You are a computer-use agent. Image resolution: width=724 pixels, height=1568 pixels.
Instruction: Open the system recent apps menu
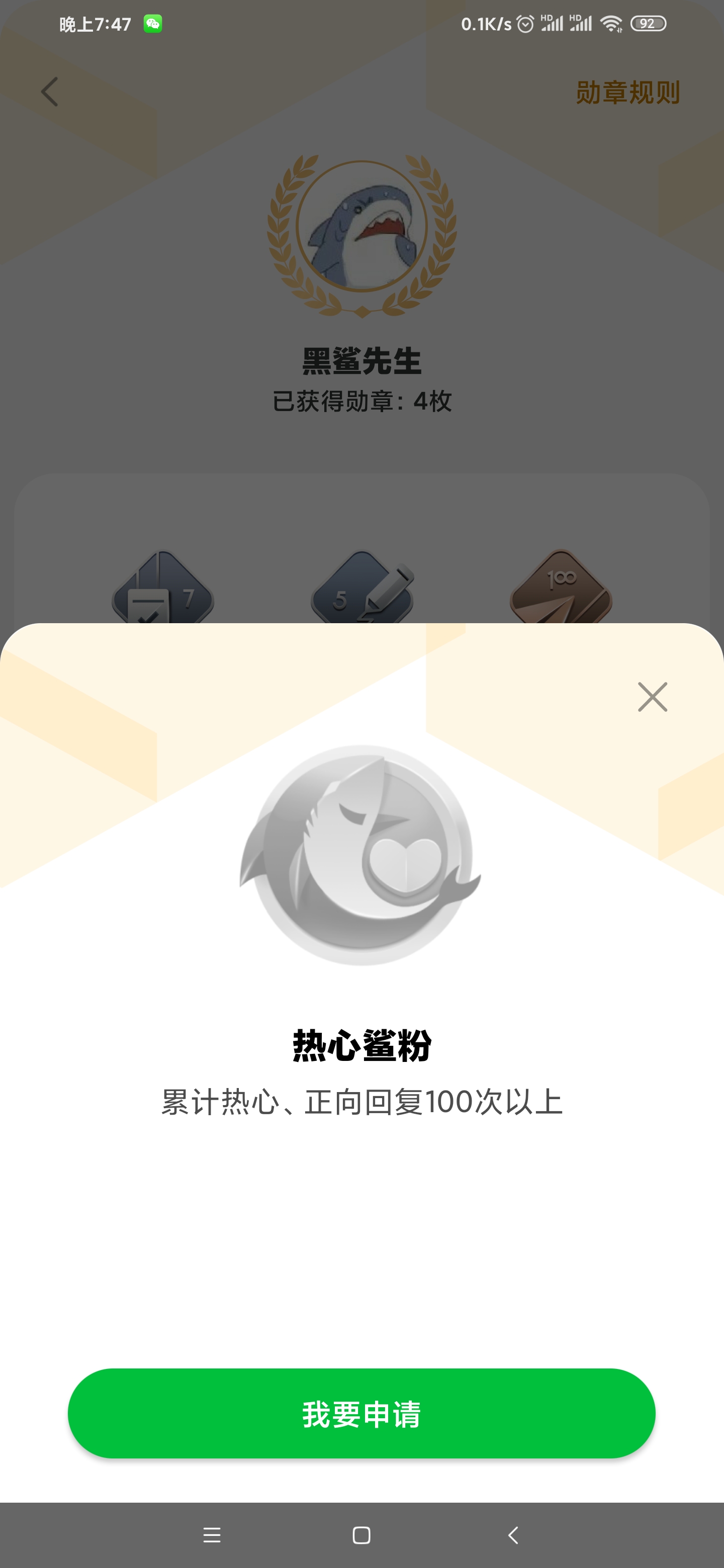tap(212, 1535)
